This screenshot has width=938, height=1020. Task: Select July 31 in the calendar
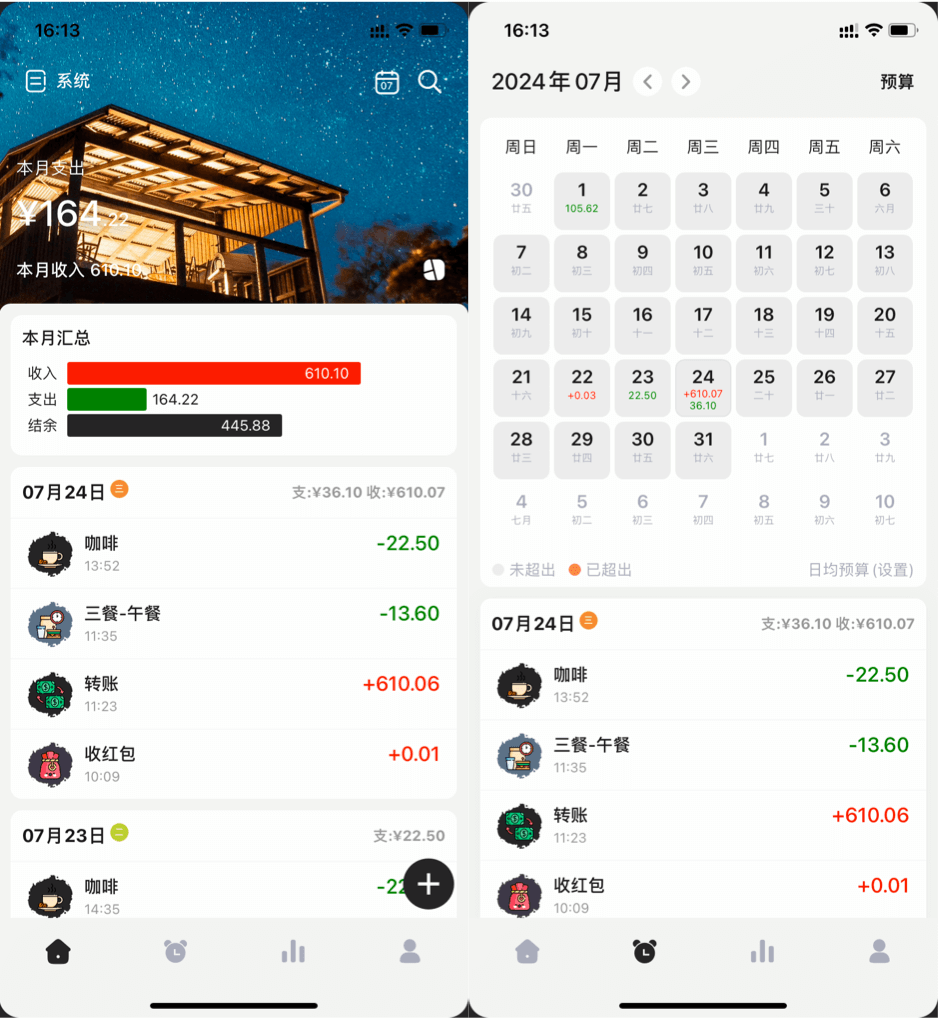click(x=703, y=449)
